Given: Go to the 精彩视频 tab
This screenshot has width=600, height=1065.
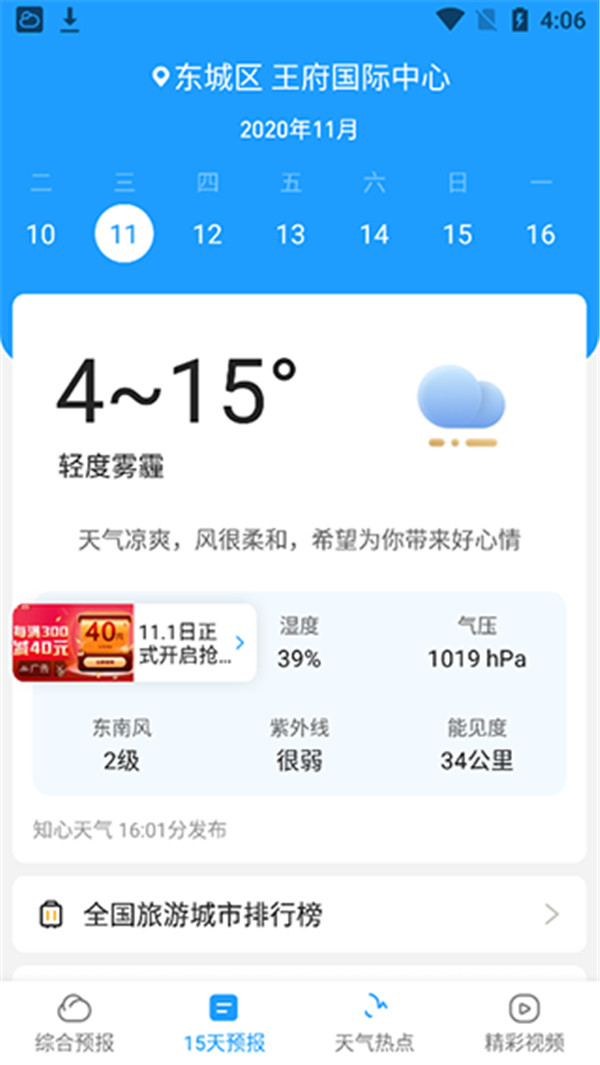Looking at the screenshot, I should [524, 1023].
